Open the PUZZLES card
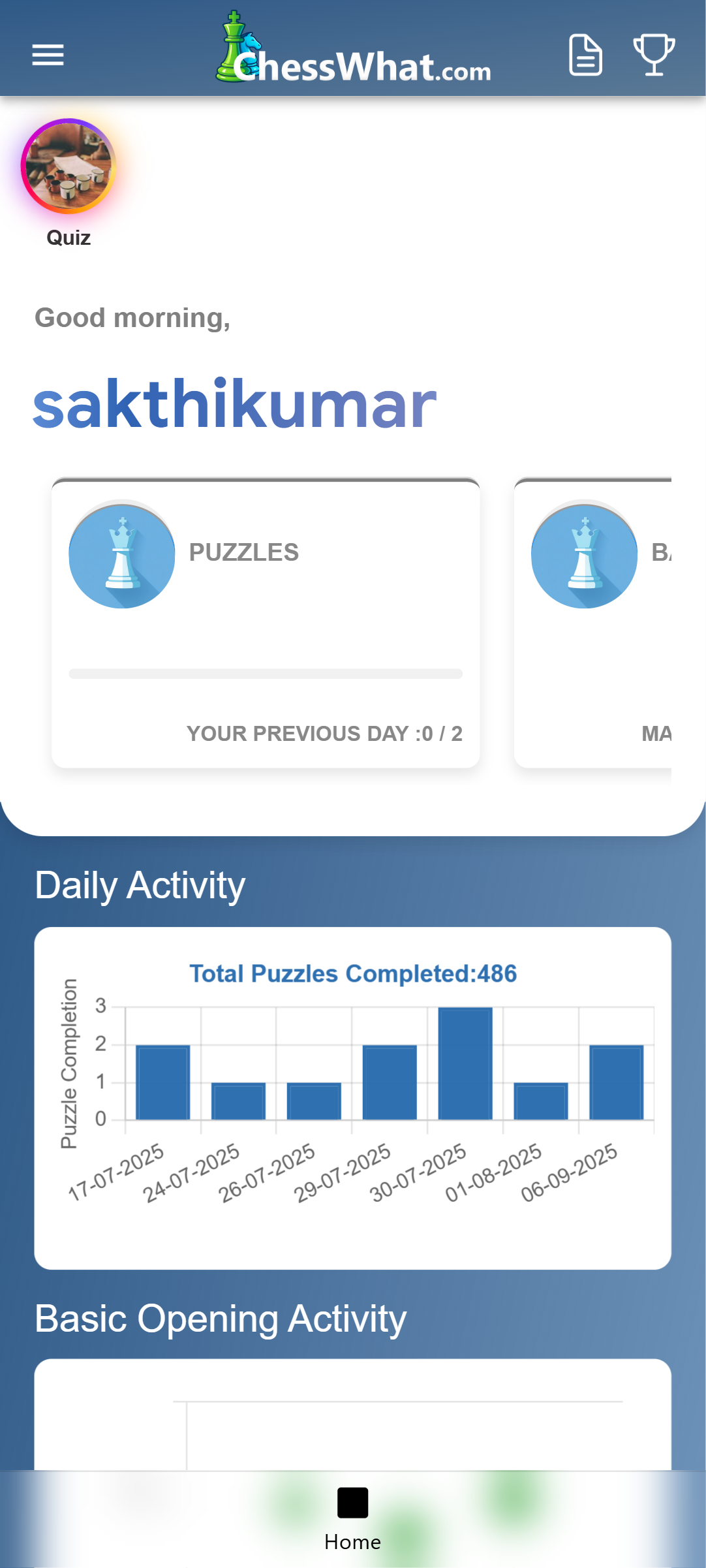Viewport: 706px width, 1568px height. pos(266,623)
